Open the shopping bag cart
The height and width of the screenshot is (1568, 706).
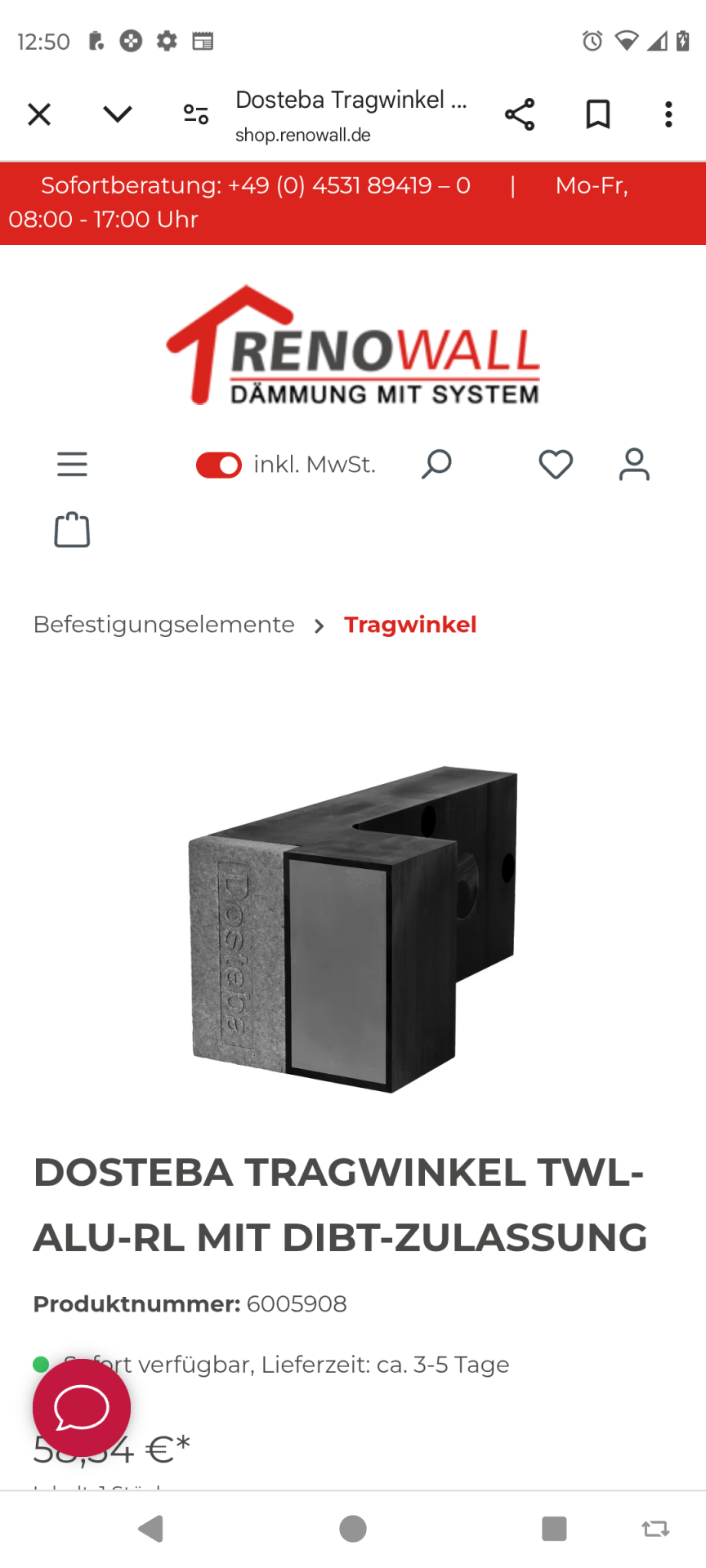tap(72, 530)
